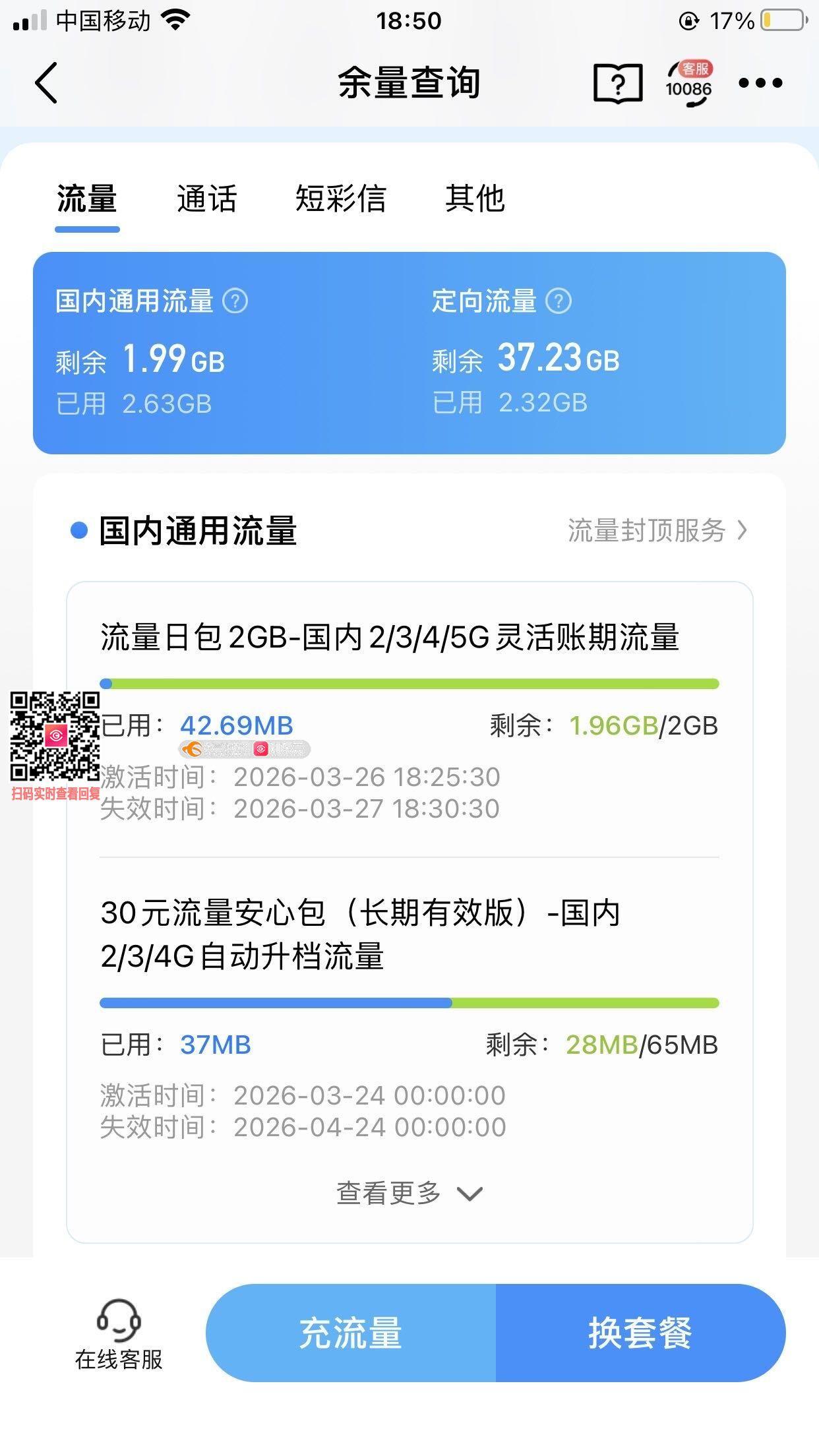
Task: Switch to the 通话 tab
Action: point(206,198)
